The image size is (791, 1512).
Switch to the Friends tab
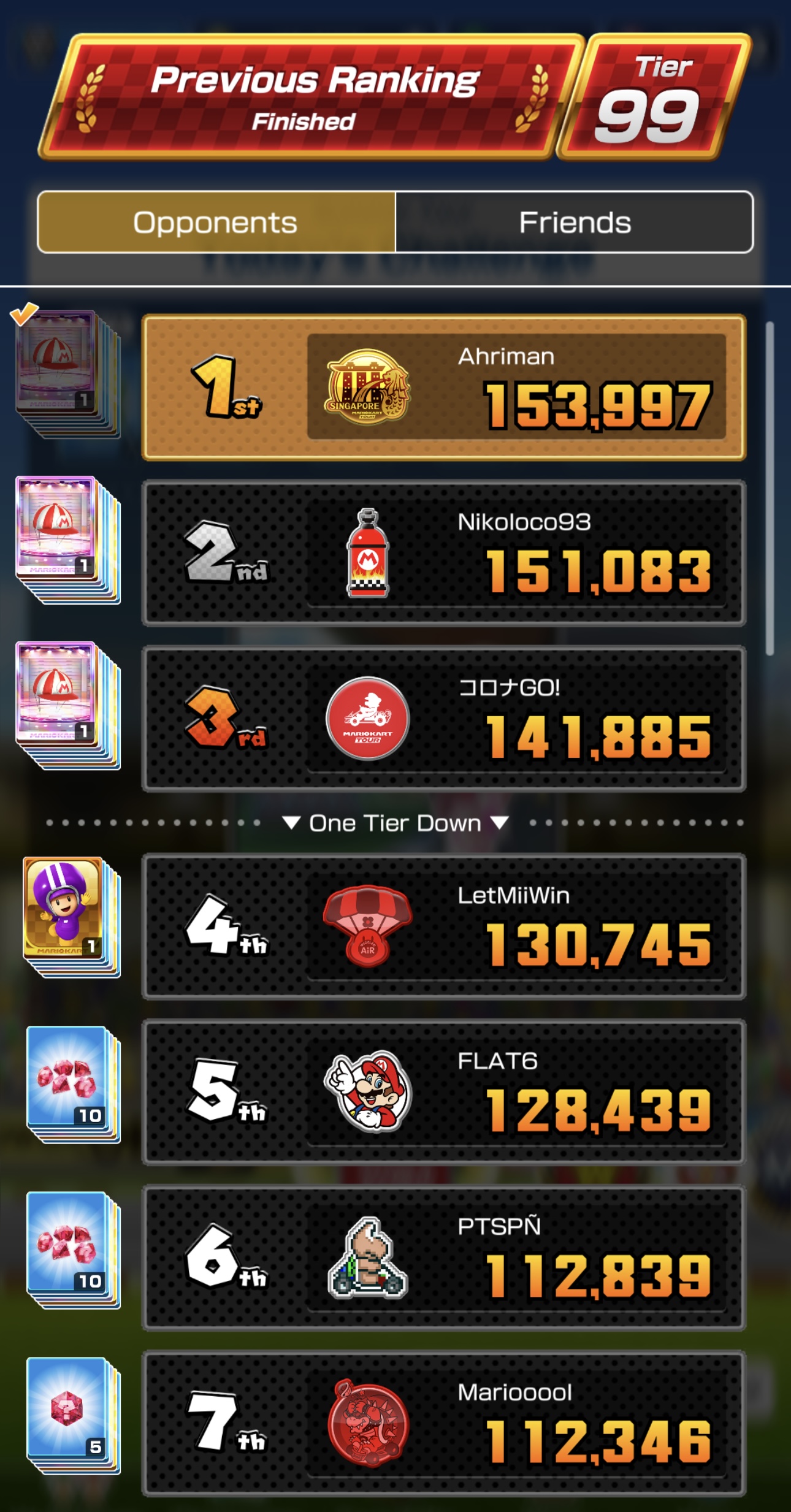(574, 222)
